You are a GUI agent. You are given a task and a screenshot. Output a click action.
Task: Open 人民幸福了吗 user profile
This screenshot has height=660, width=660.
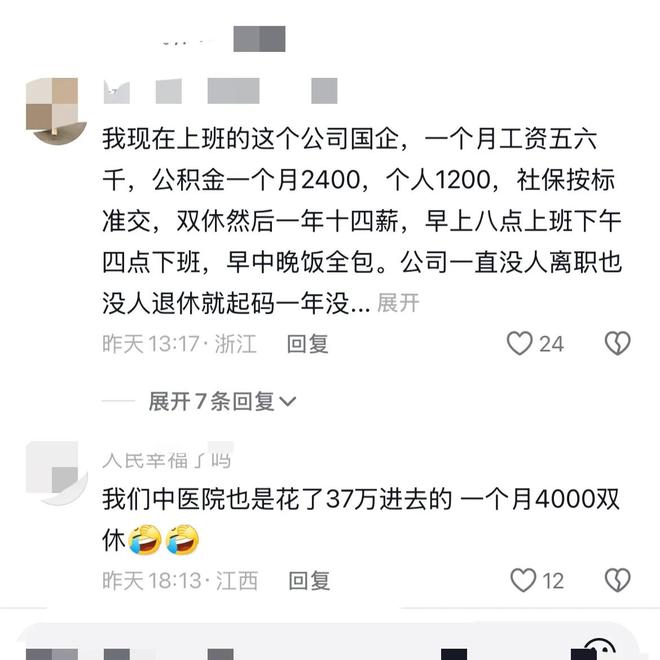[x=167, y=460]
